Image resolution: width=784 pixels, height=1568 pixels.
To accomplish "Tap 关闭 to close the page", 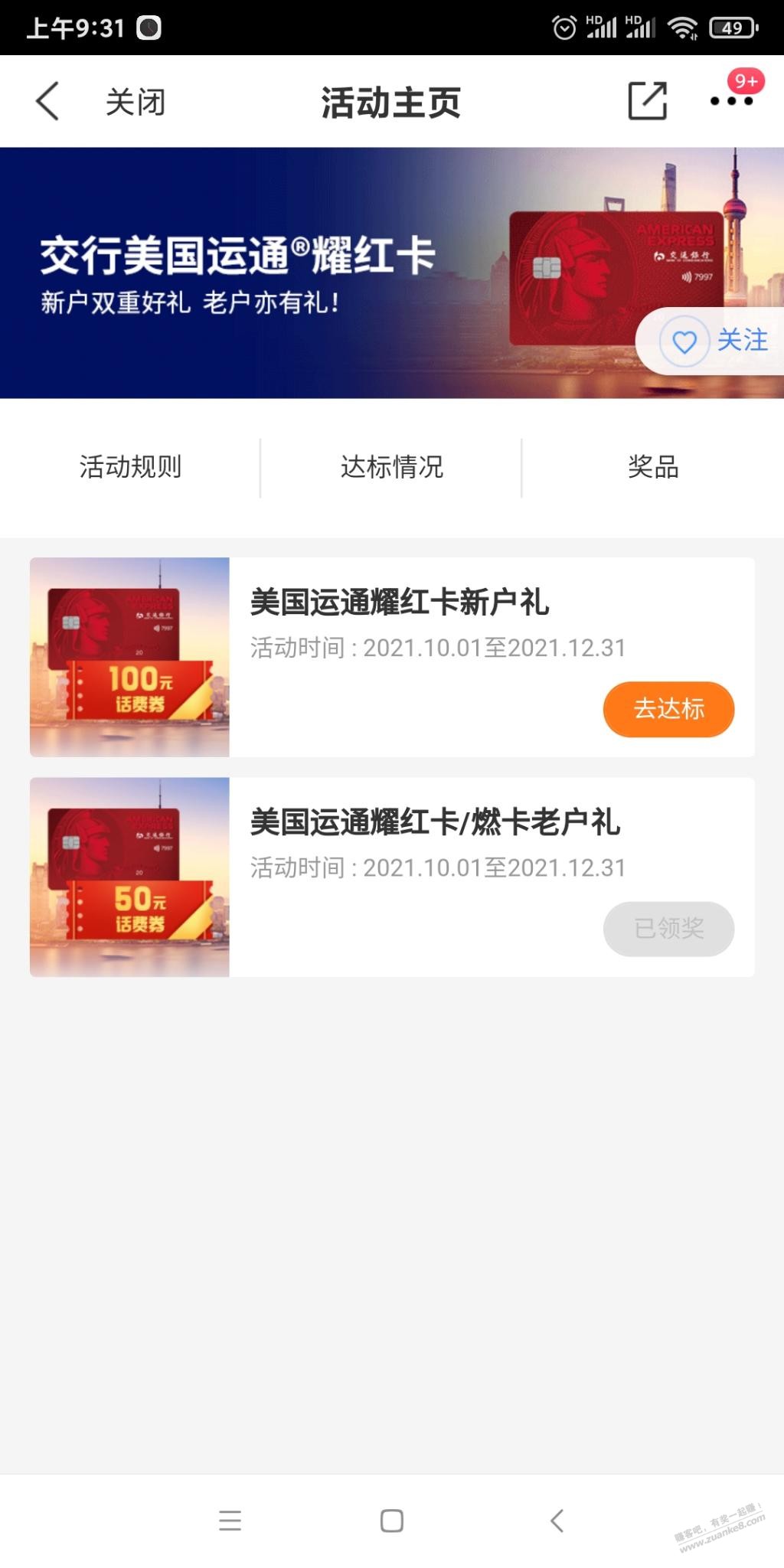I will tap(136, 102).
